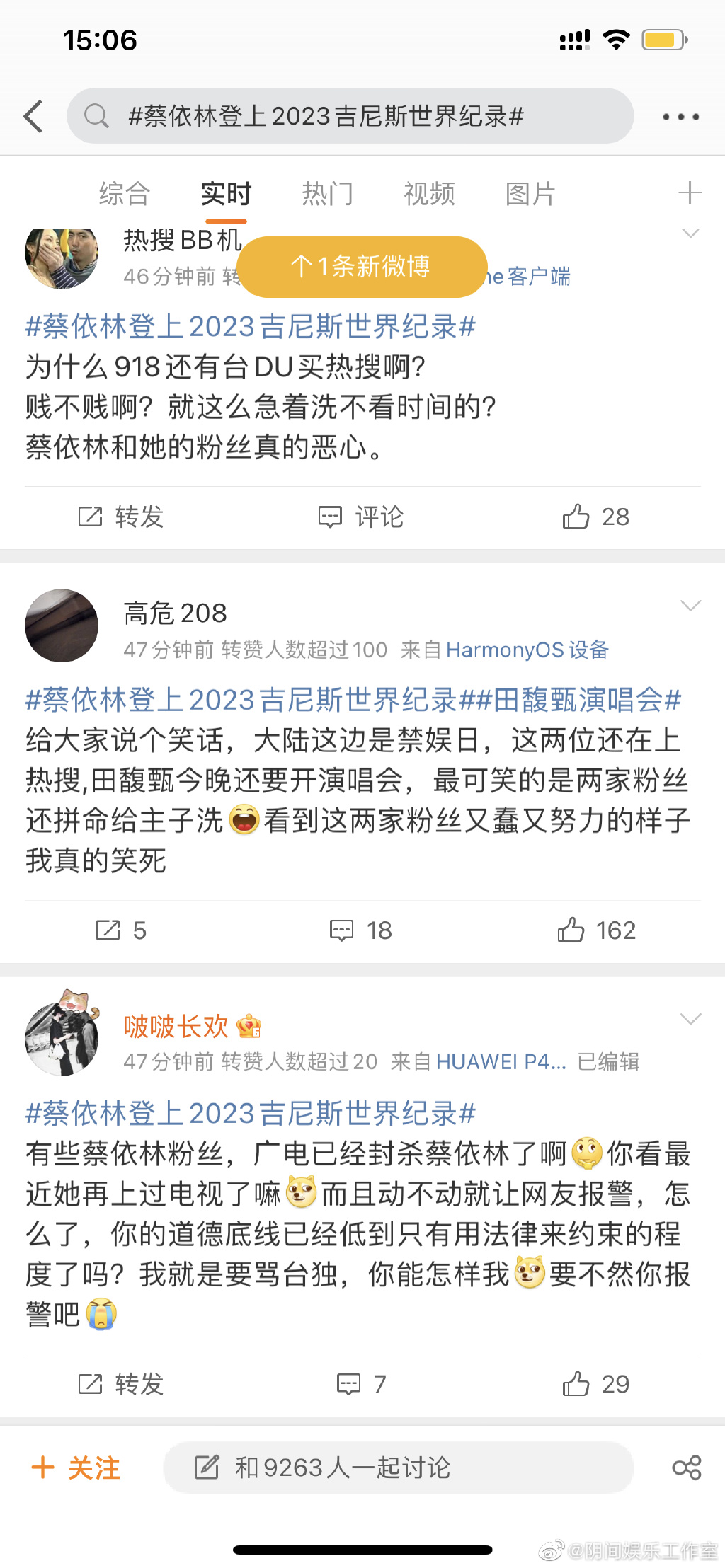Collapse 热搜BB机's post via its chevron
The image size is (725, 1568).
tap(690, 231)
